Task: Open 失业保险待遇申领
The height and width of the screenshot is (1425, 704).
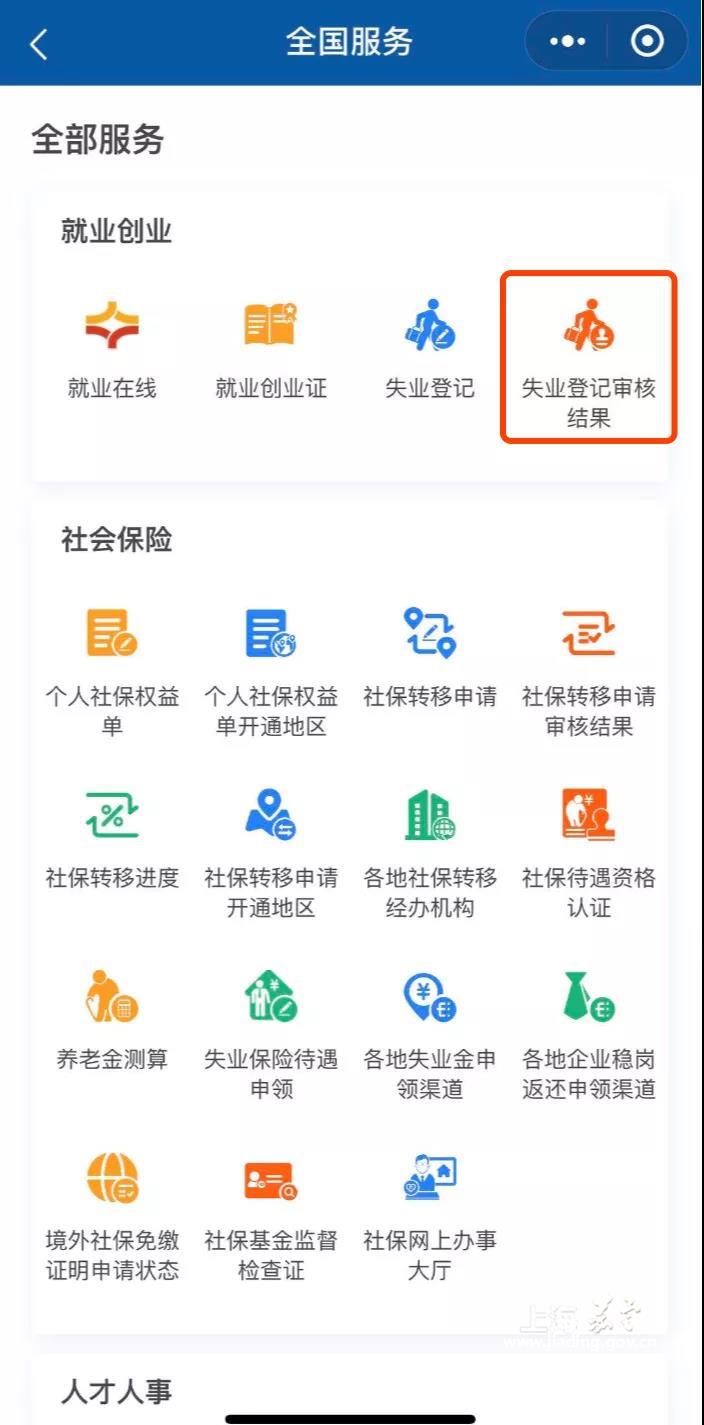Action: click(x=271, y=1030)
